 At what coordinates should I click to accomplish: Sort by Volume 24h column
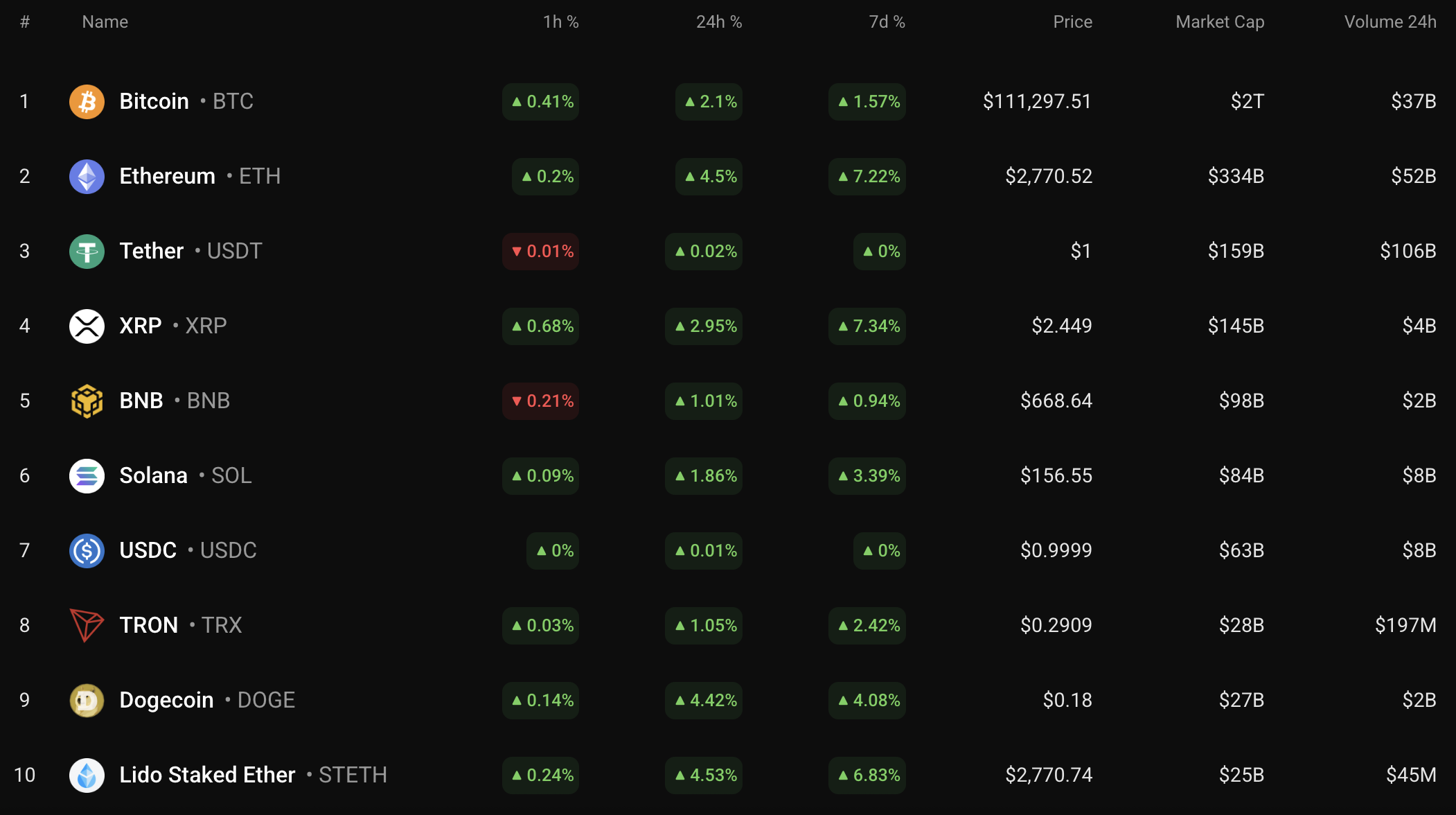[x=1390, y=22]
